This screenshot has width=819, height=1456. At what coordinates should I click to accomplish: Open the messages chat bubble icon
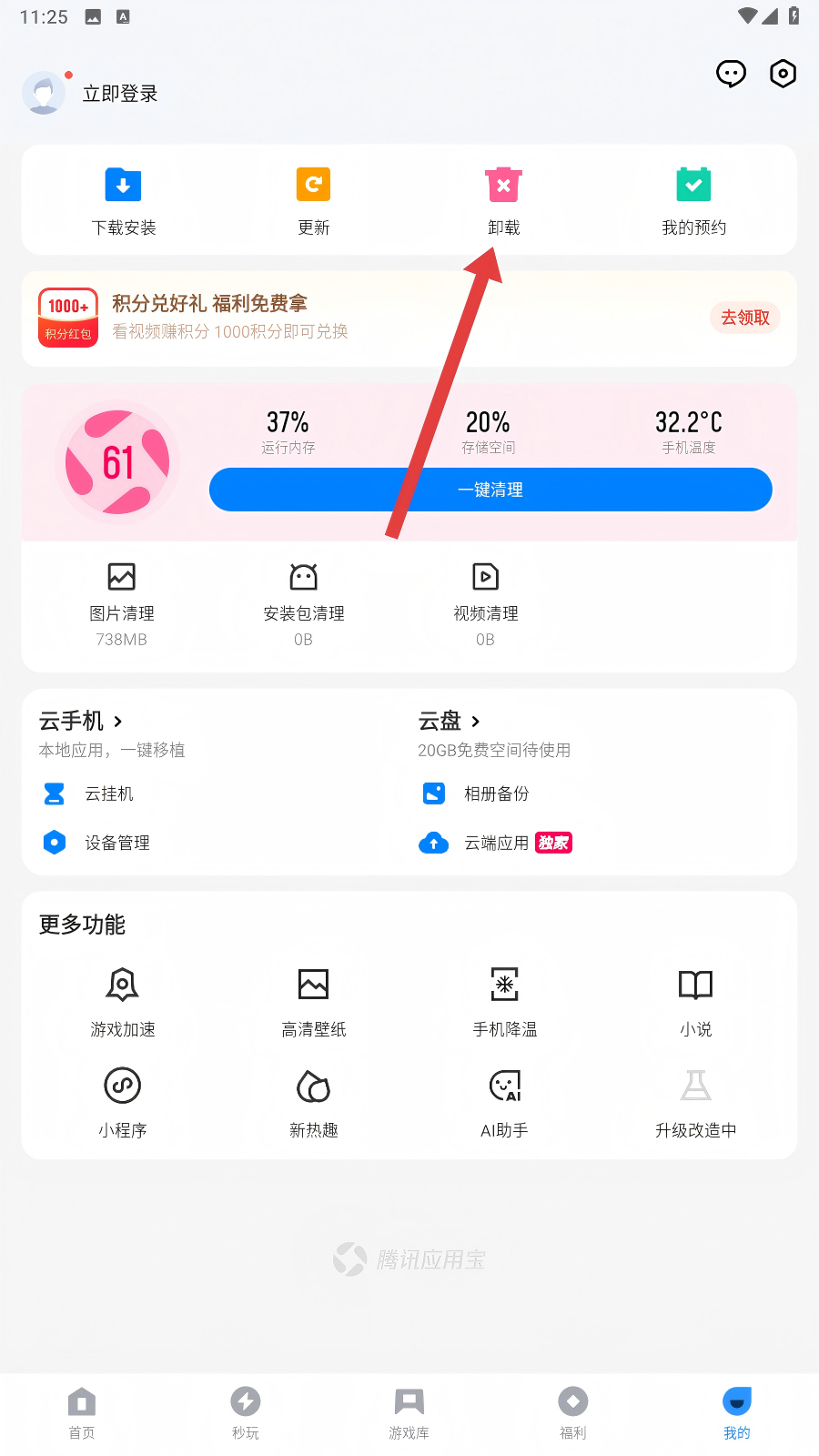731,74
